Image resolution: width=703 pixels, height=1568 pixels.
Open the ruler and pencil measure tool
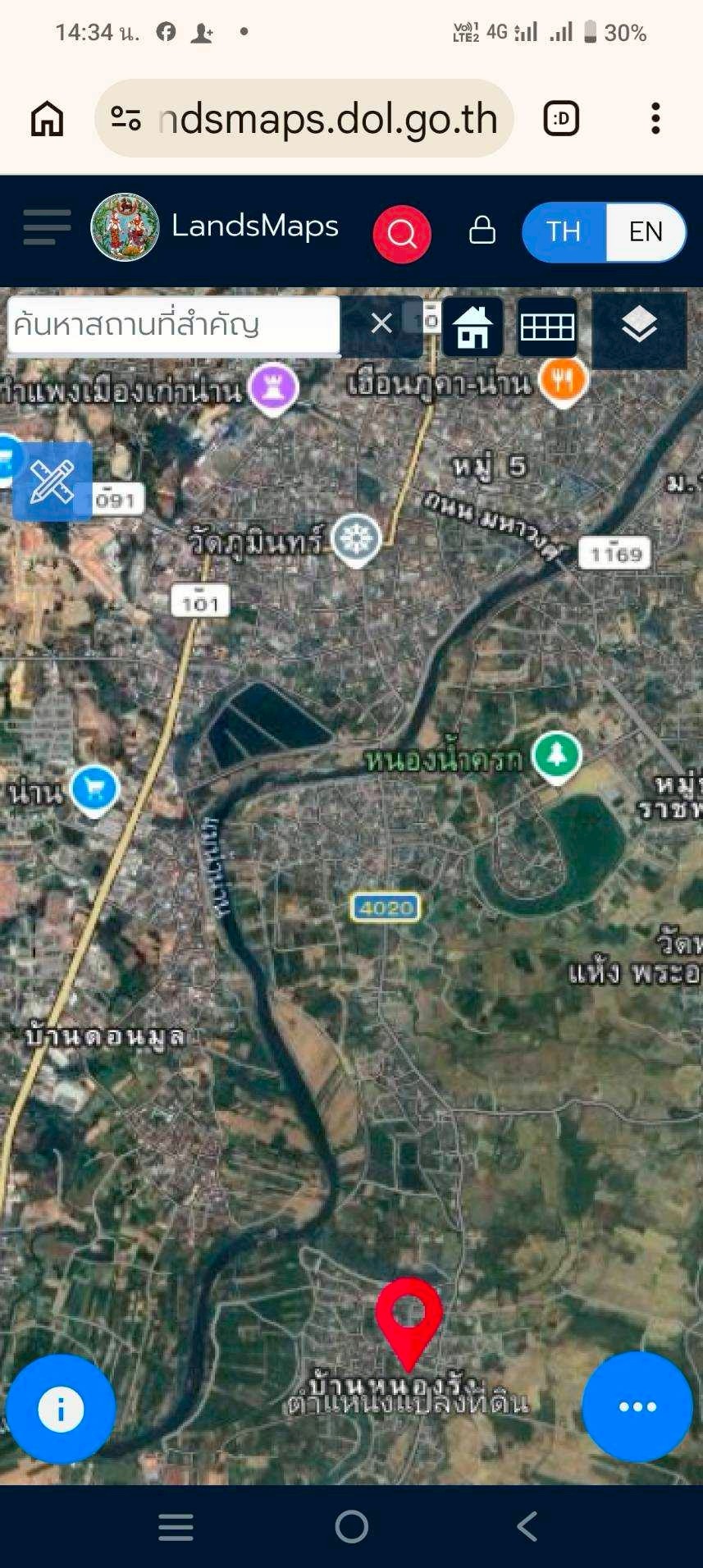tap(52, 482)
